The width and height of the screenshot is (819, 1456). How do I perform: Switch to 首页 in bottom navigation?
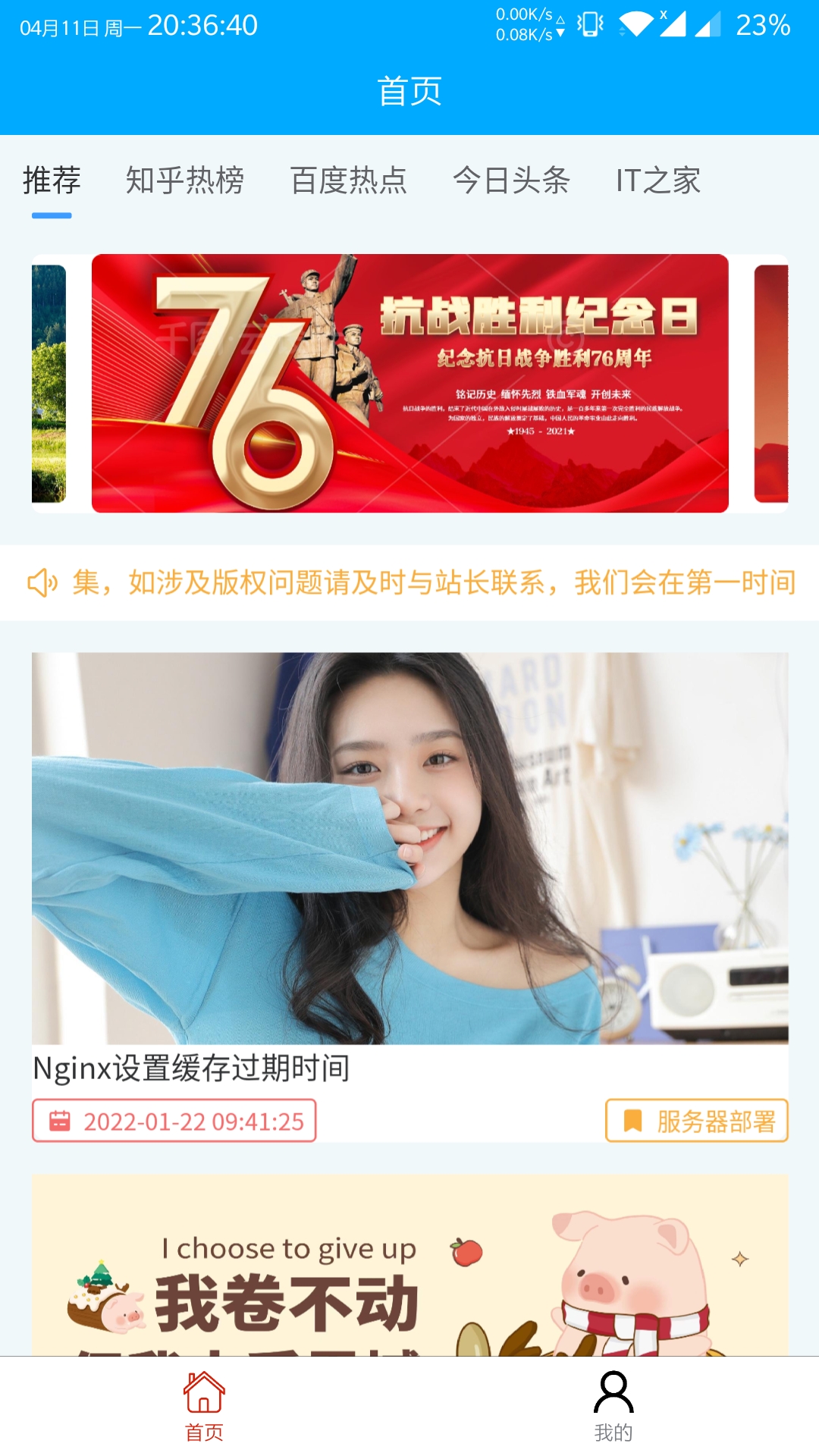pyautogui.click(x=204, y=1407)
